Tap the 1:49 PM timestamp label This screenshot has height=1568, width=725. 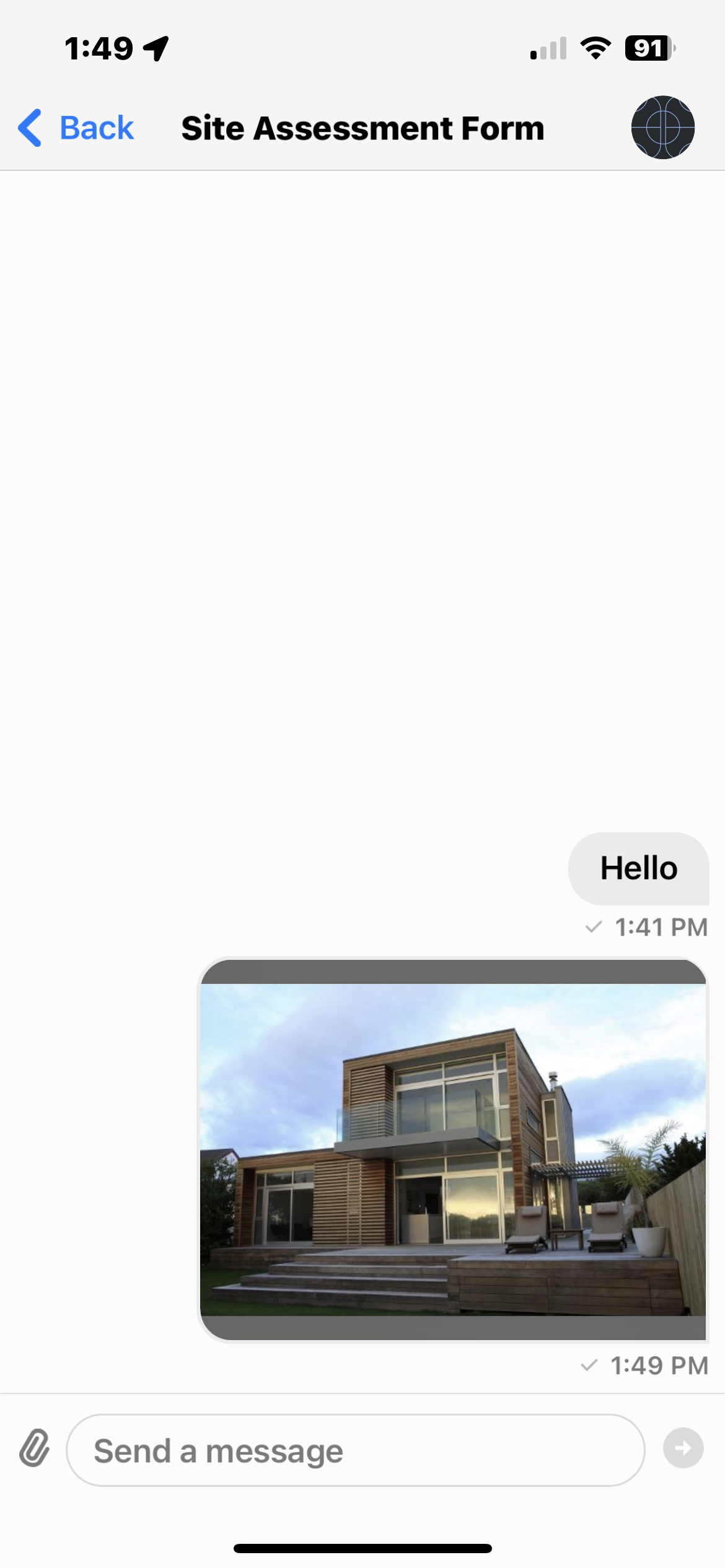click(x=660, y=1365)
